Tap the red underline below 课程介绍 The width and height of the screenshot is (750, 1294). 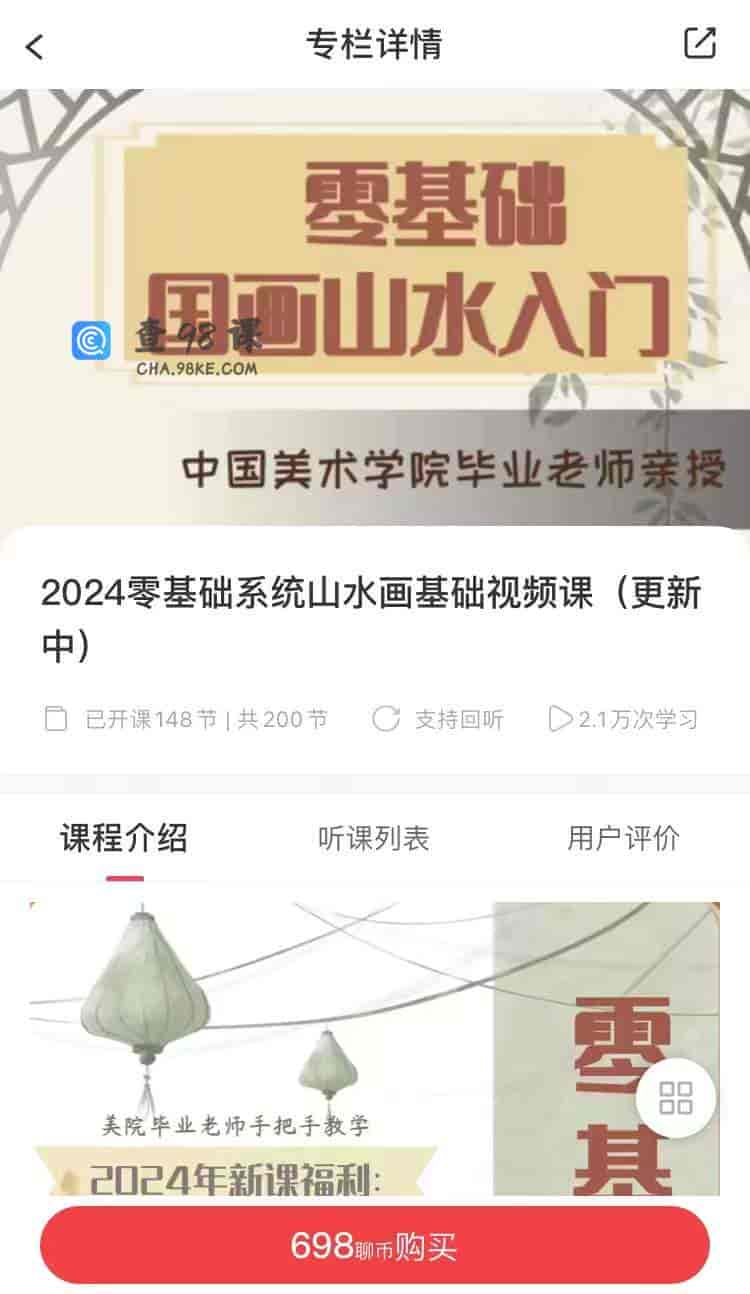[x=120, y=873]
